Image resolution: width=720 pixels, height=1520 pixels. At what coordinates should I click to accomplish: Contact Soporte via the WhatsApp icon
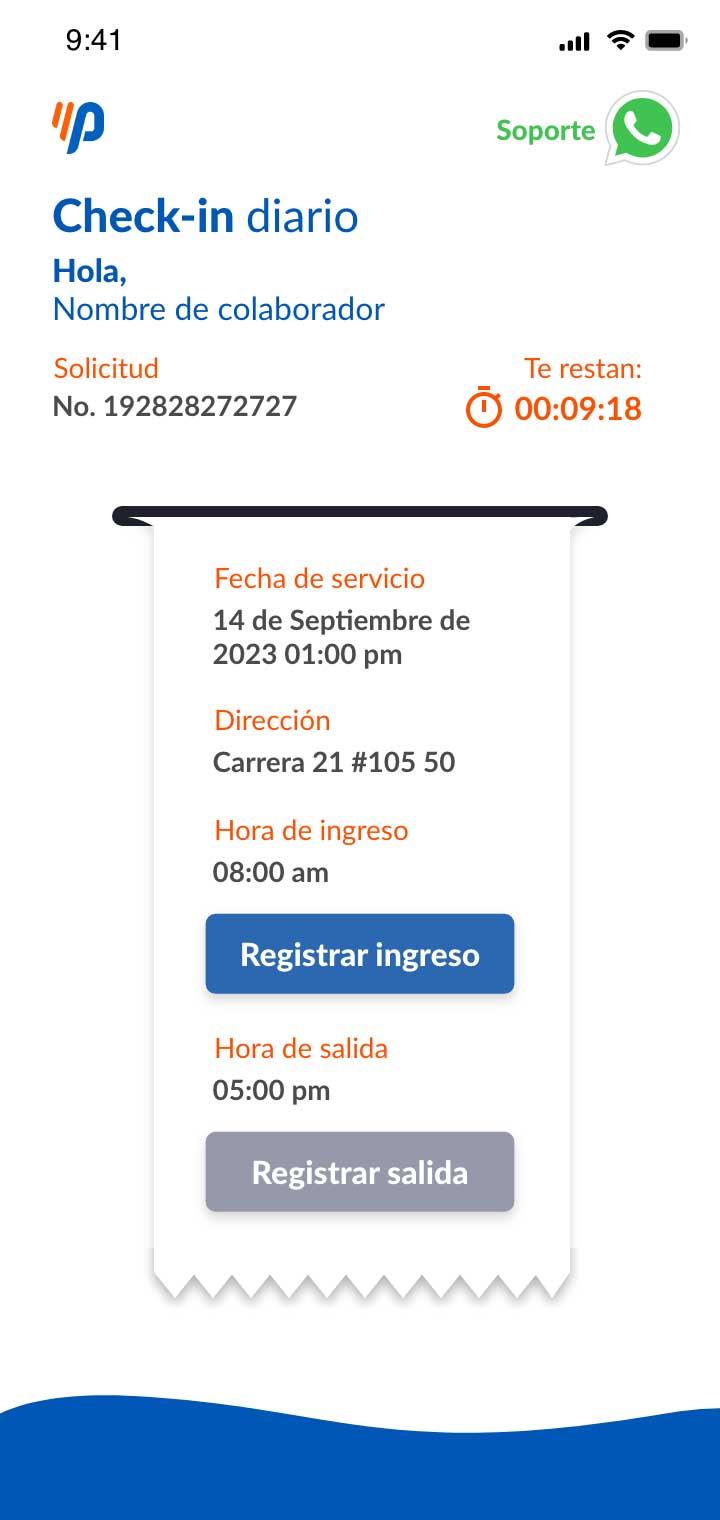642,129
